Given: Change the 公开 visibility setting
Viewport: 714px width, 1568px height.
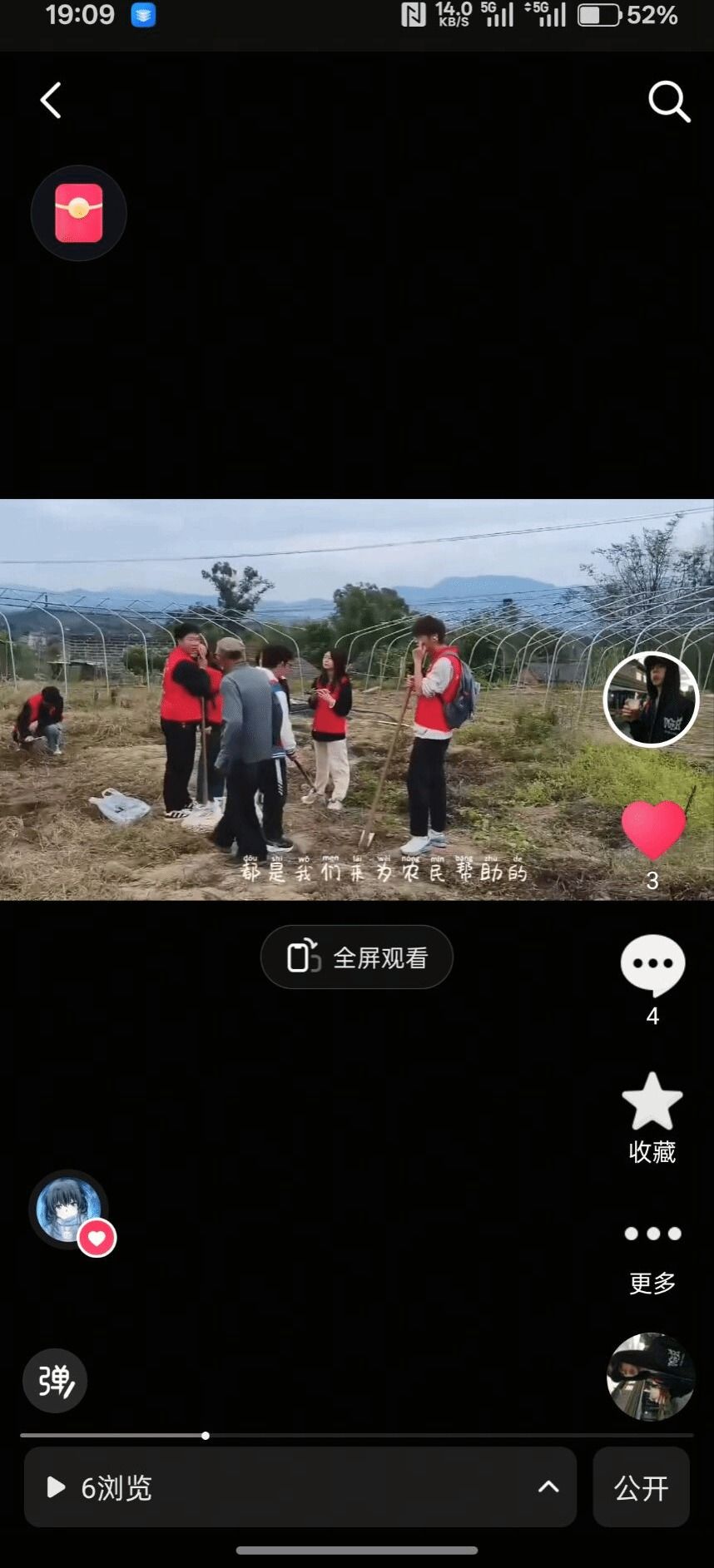Looking at the screenshot, I should coord(641,1487).
